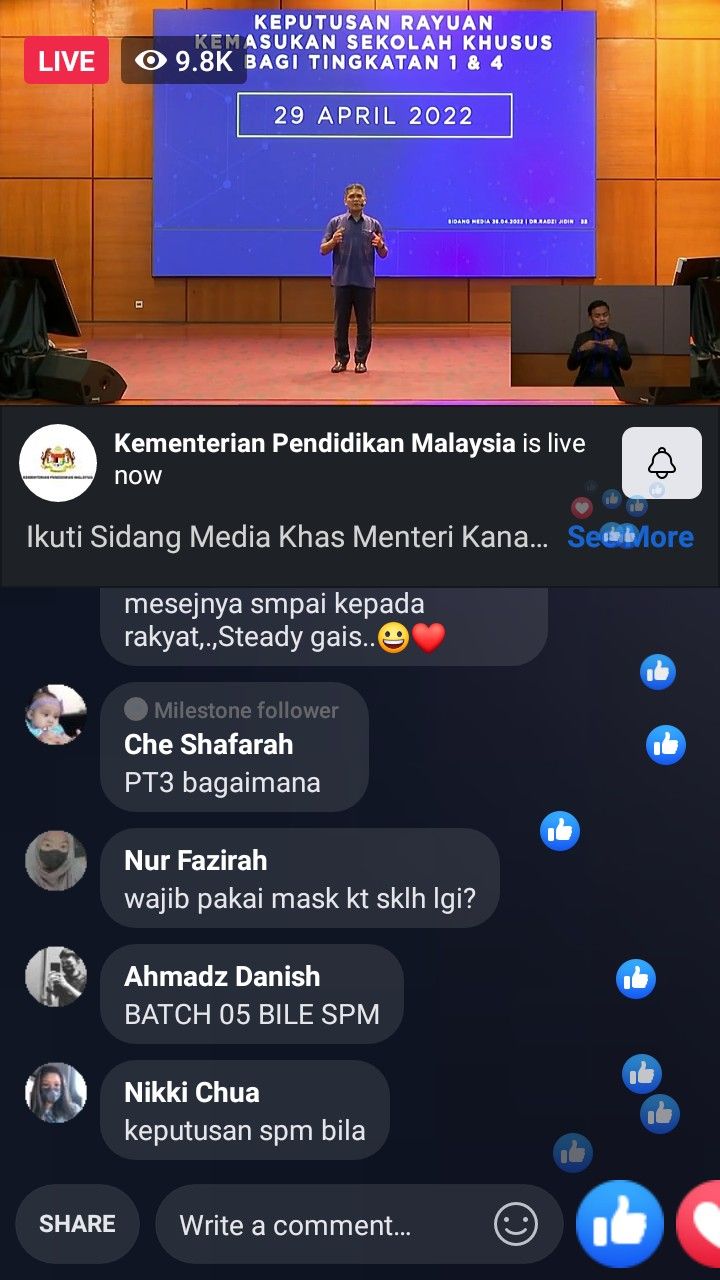View Che Shafarah's profile picture
720x1280 pixels.
56,714
